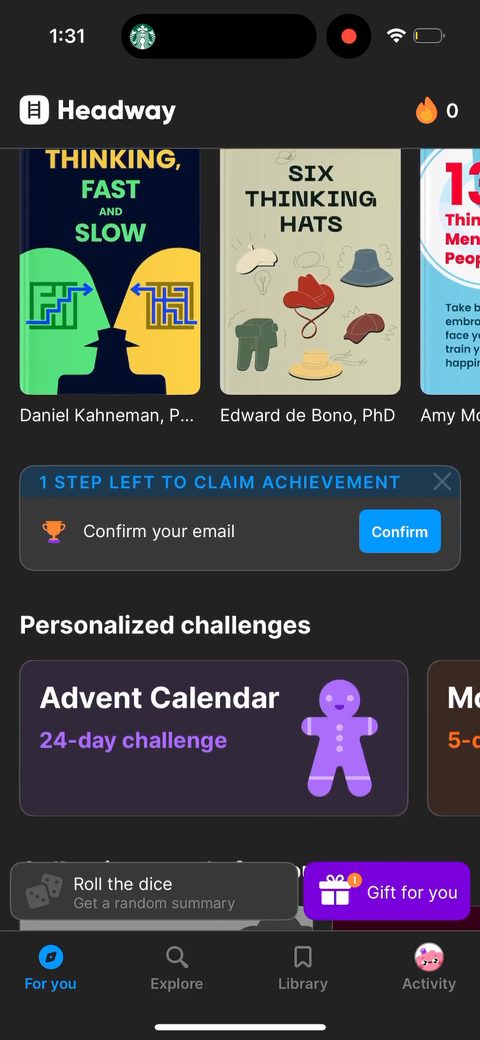Confirm your email address
480x1040 pixels.
400,531
